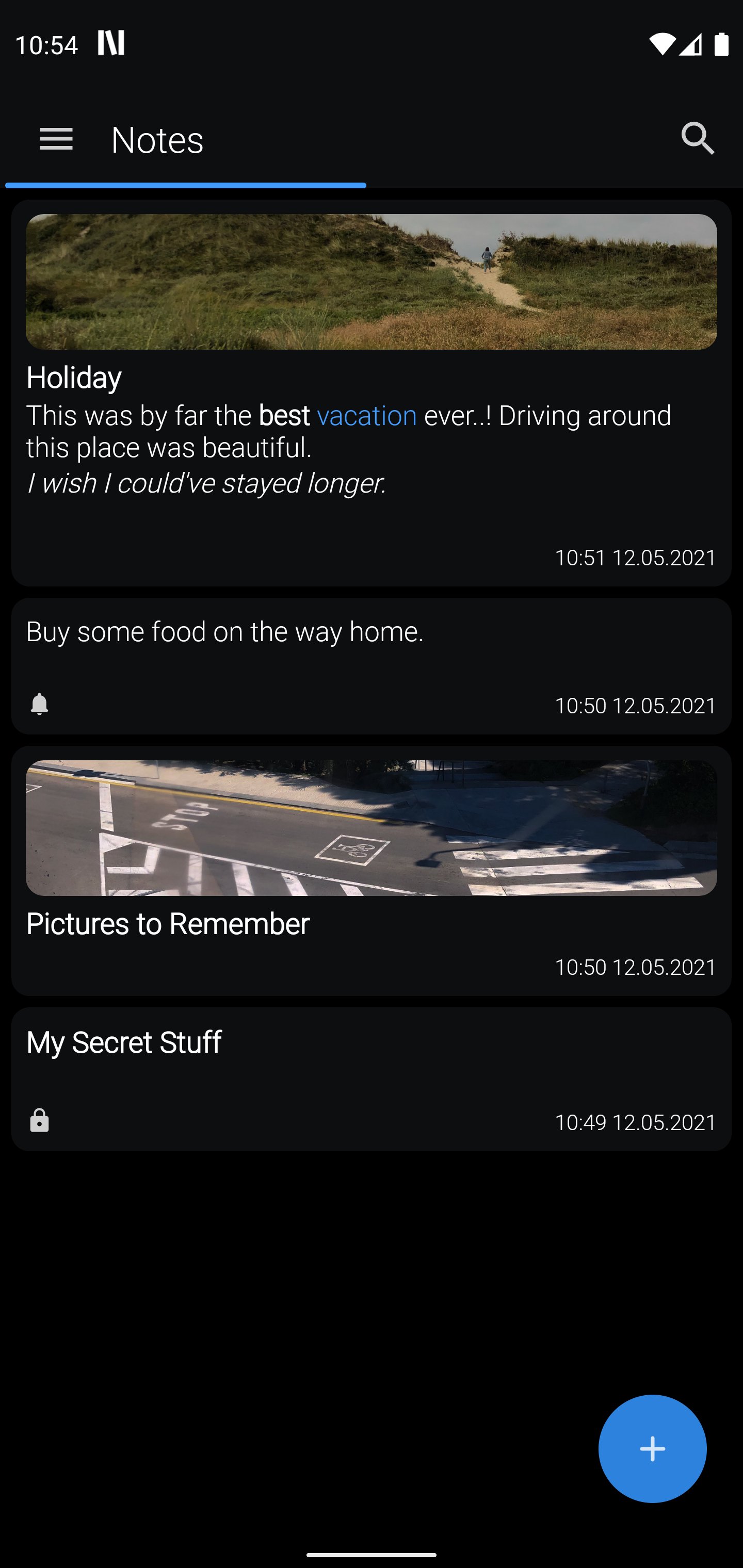
Task: Tap the plus button to create a note
Action: pos(652,1449)
